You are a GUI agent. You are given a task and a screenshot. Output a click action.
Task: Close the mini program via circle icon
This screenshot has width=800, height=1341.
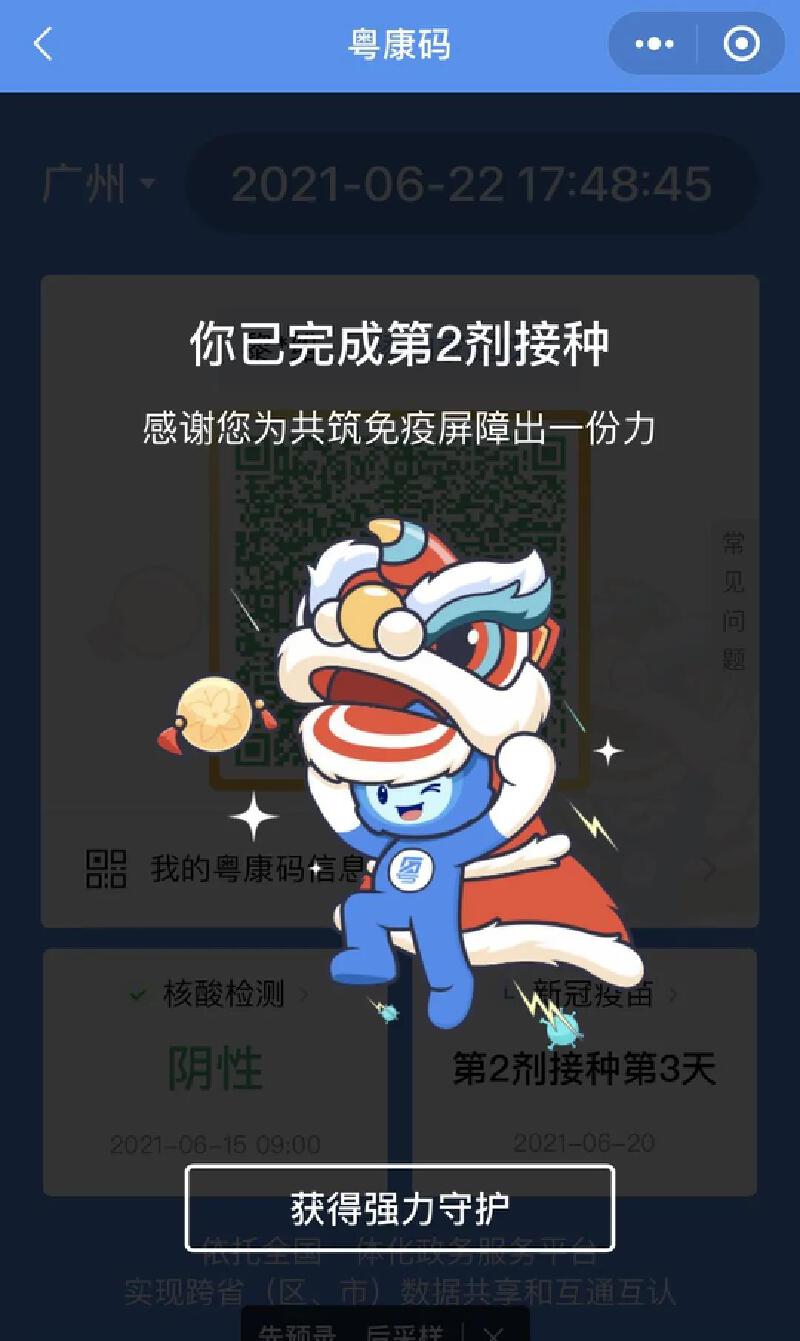coord(741,44)
